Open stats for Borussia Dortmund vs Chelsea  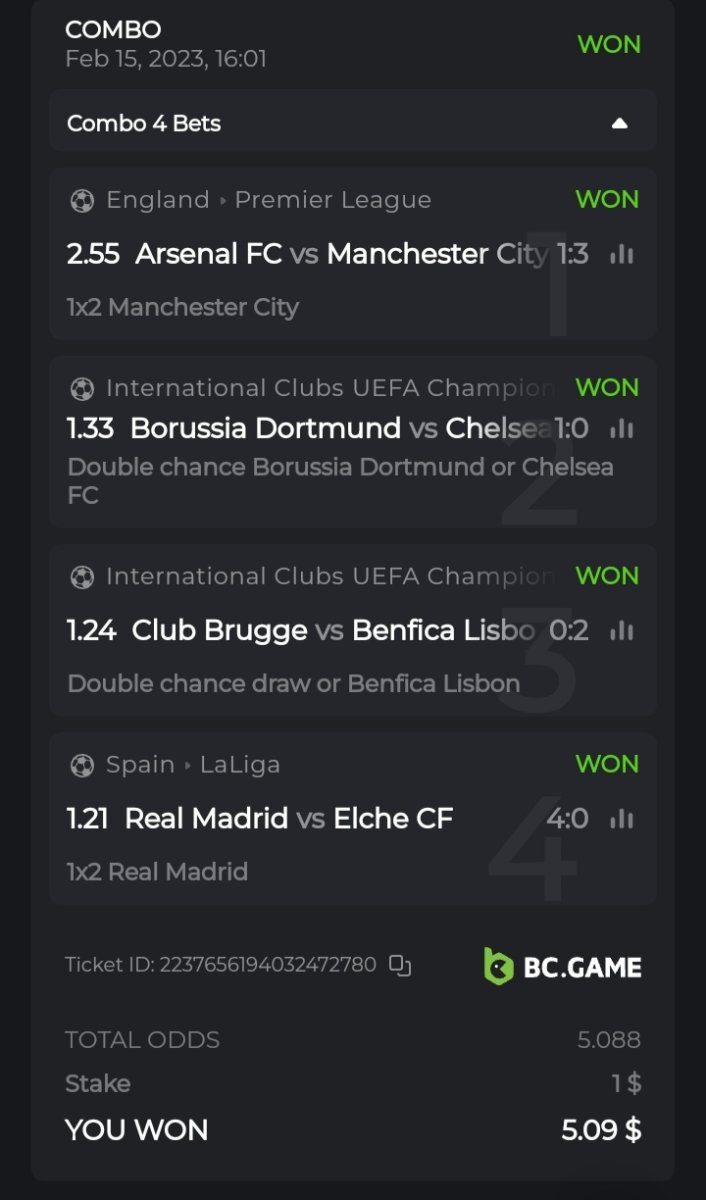coord(621,428)
